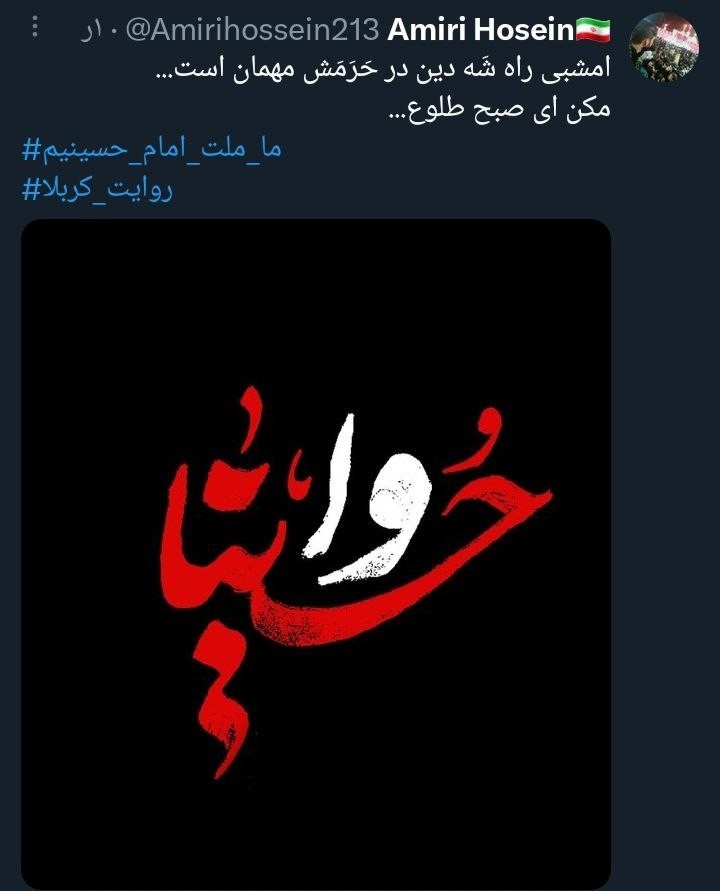Viewport: 720px width, 891px height.
Task: Open hashtag #روایت_کربلا
Action: (97, 188)
